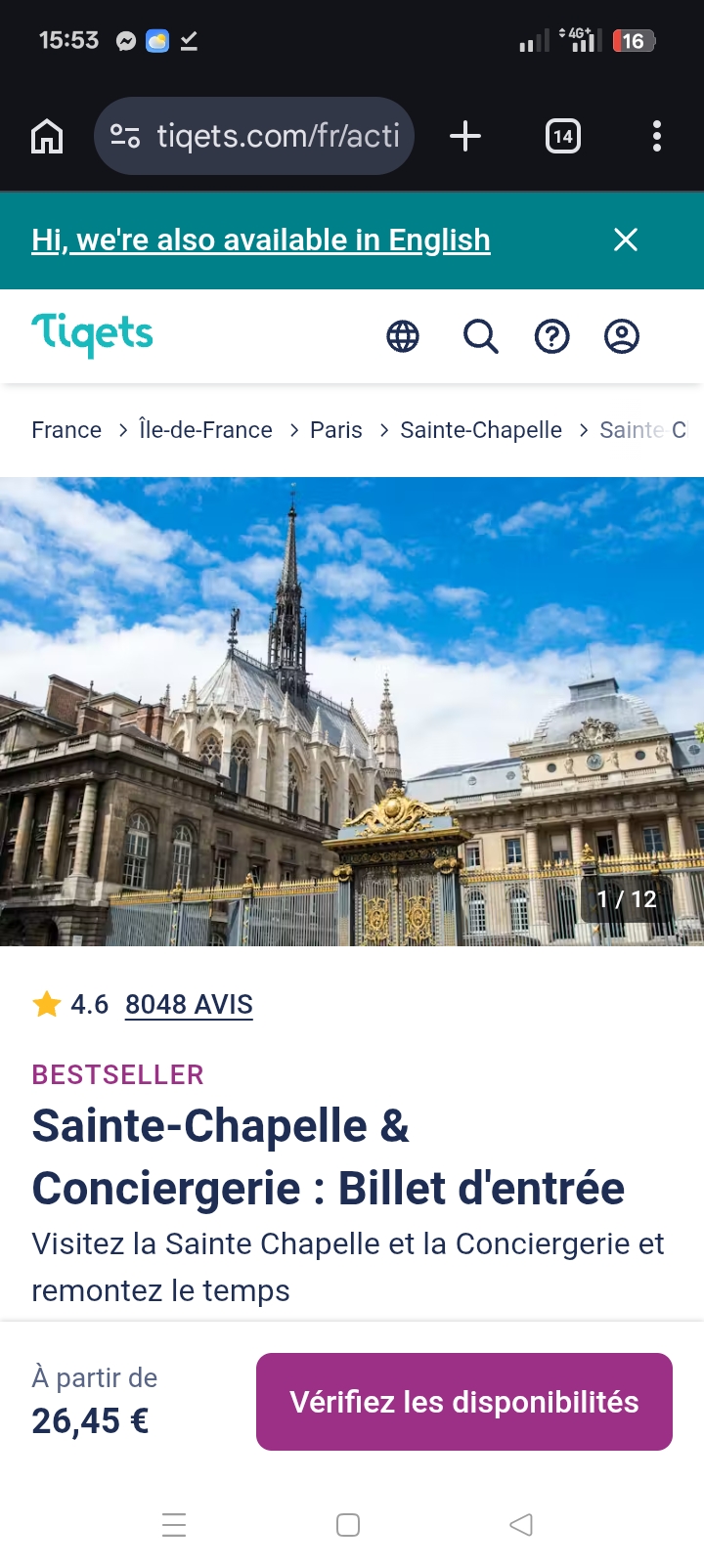704x1568 pixels.
Task: Go to the France breadcrumb
Action: (x=66, y=430)
